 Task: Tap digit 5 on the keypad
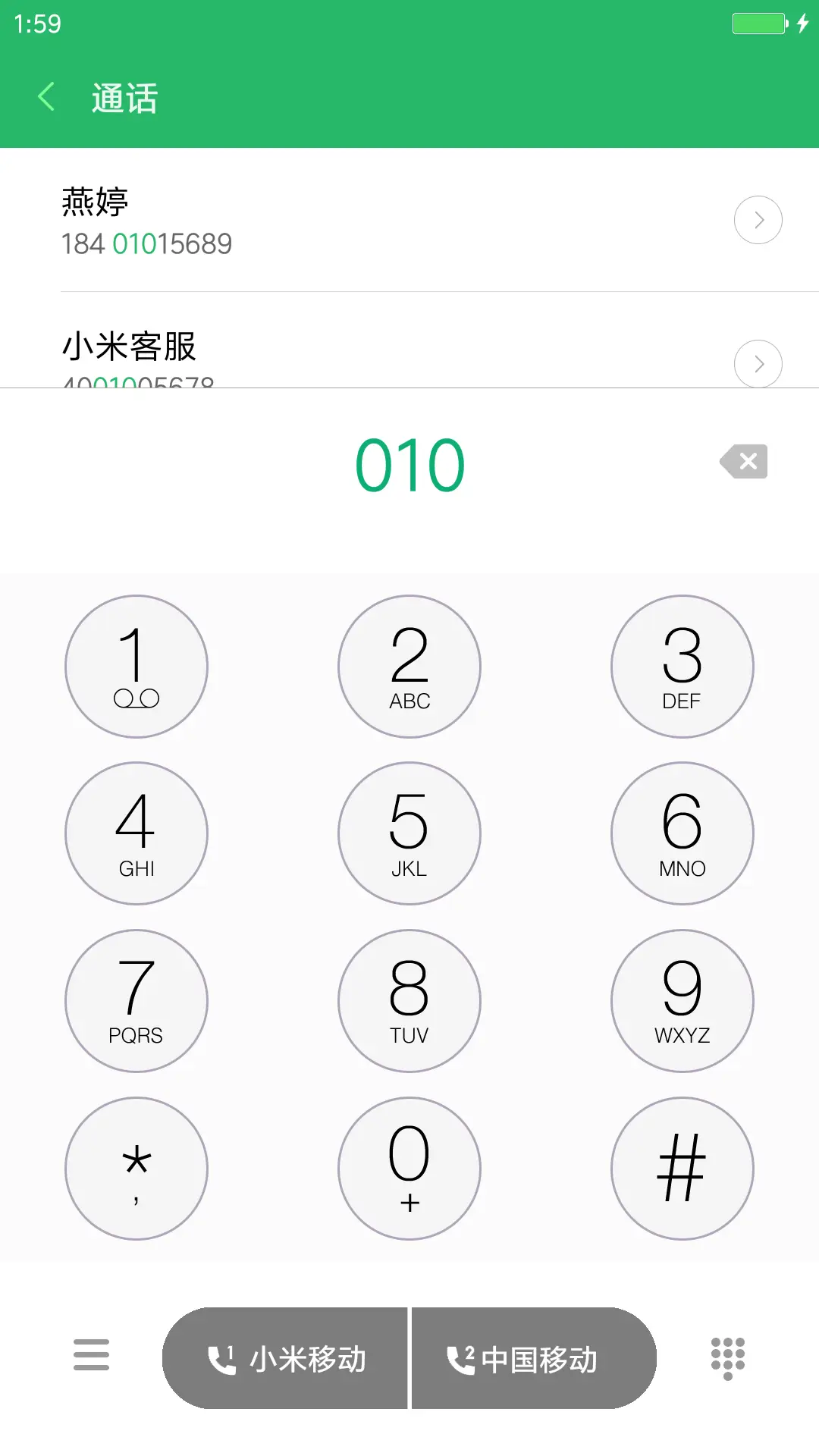pyautogui.click(x=409, y=833)
